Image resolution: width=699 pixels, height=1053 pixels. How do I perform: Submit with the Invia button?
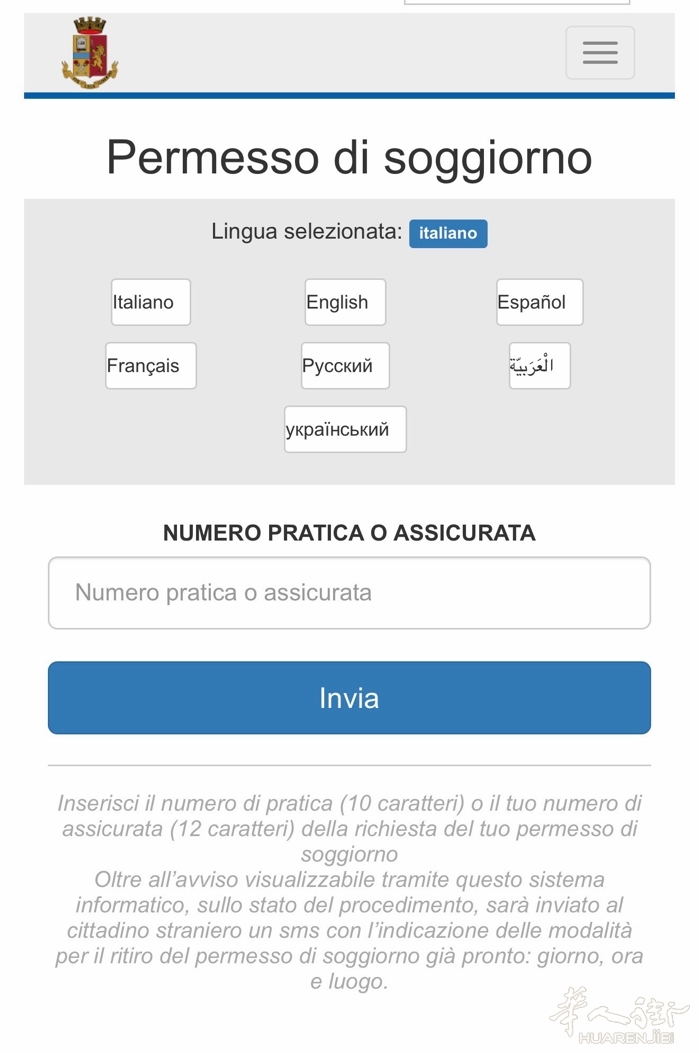pos(349,698)
